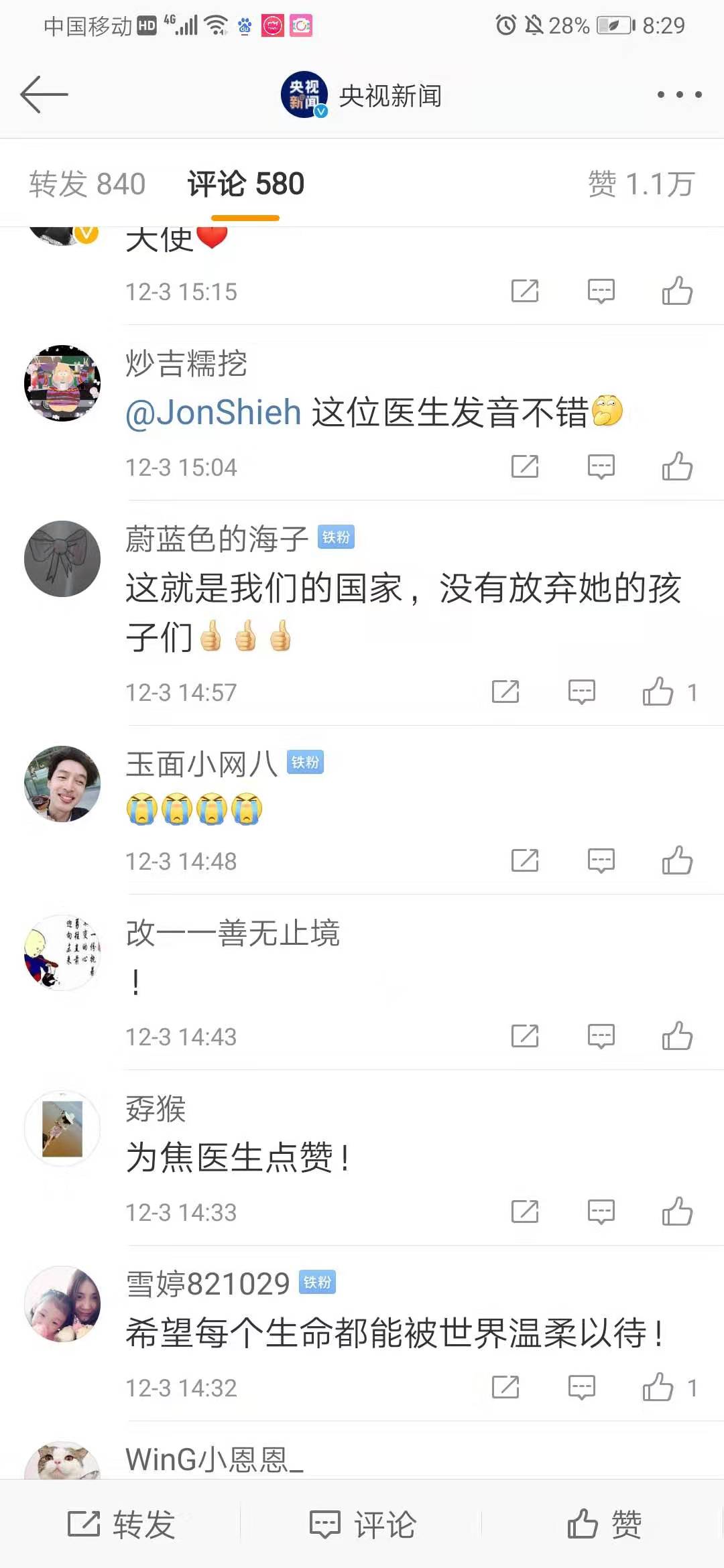The width and height of the screenshot is (724, 1568).
Task: Like 蔚蓝色的海子's comment
Action: [658, 692]
